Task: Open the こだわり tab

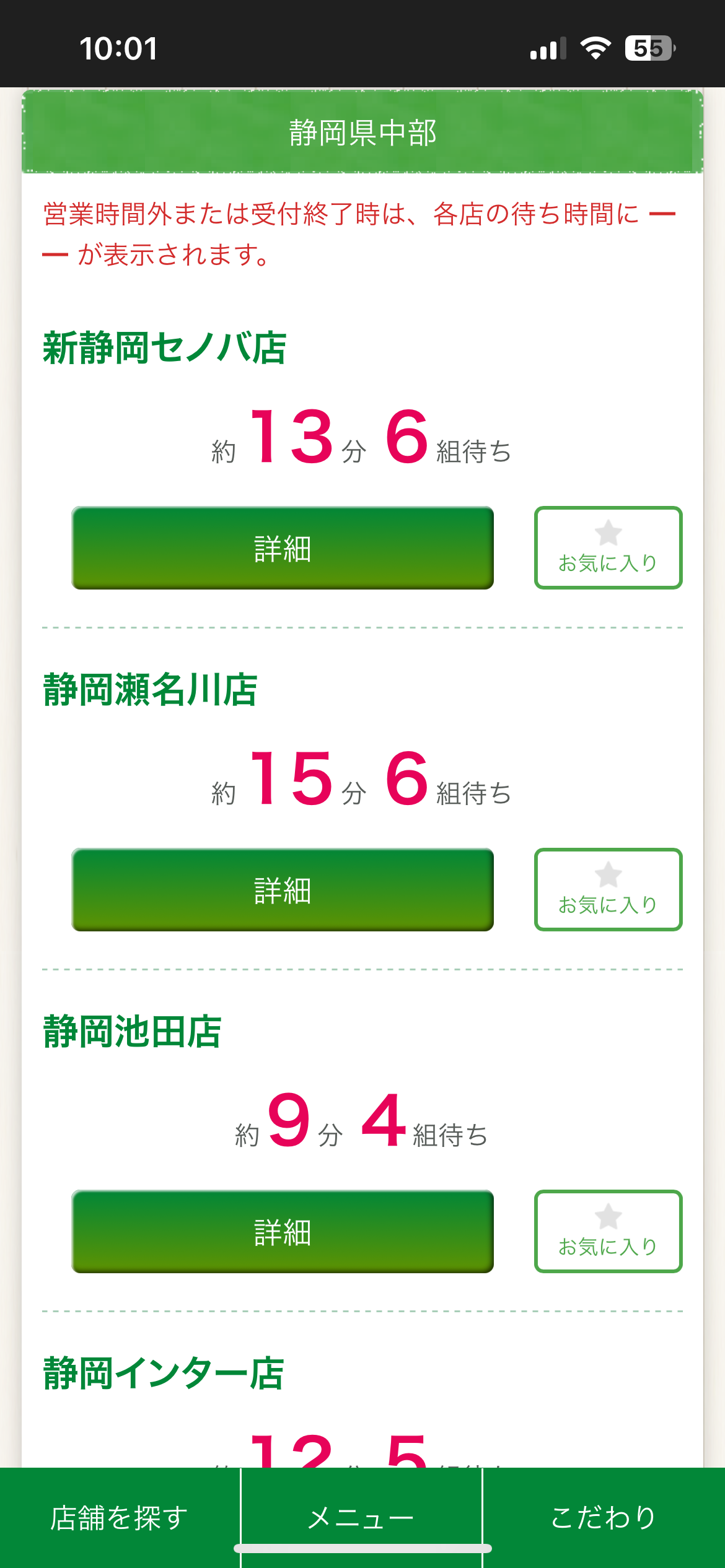Action: pyautogui.click(x=604, y=1518)
